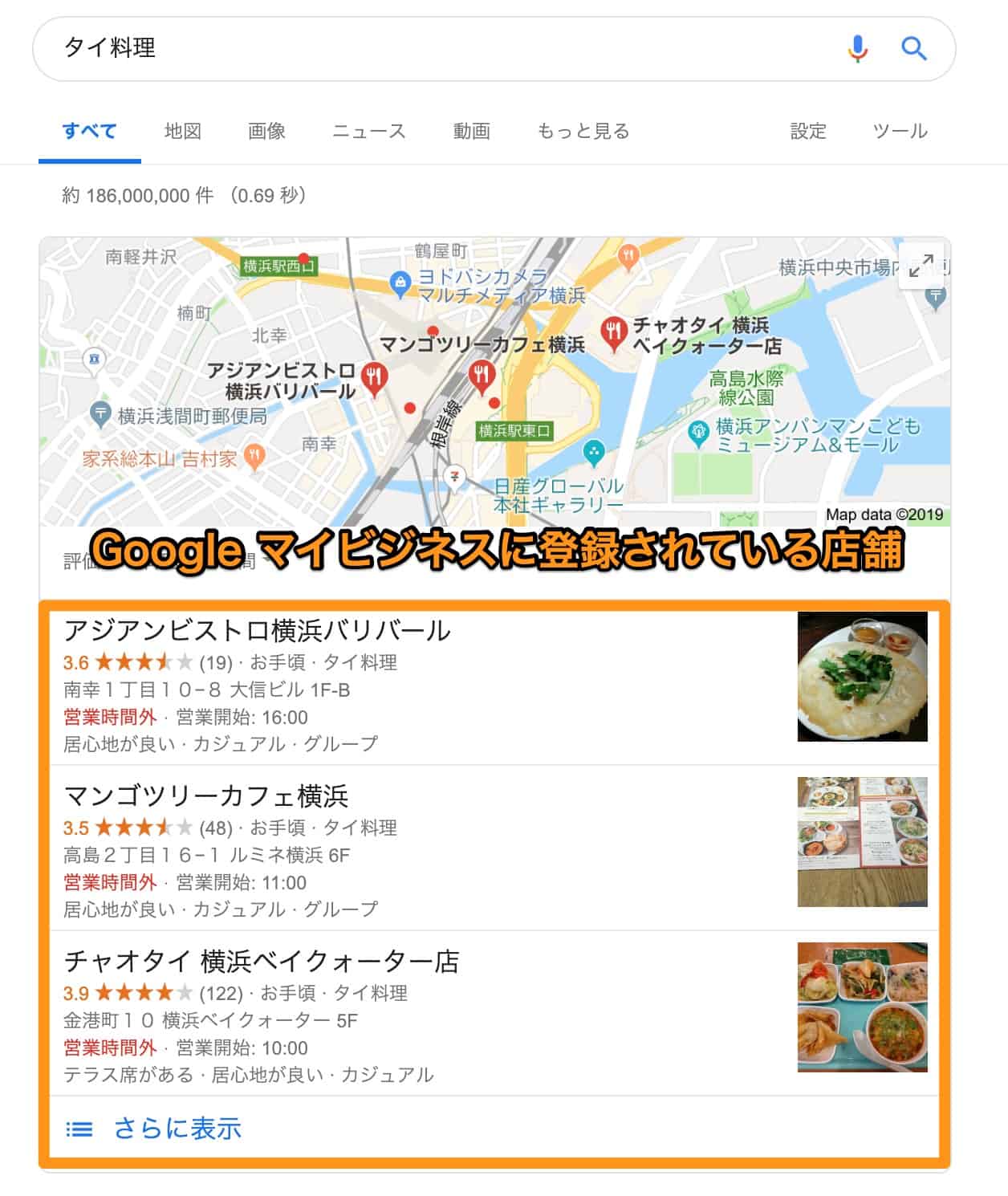Open チャオタイ 横浜ベイクォーター店 listing
Screen dimensions: 1008x1196
261,962
